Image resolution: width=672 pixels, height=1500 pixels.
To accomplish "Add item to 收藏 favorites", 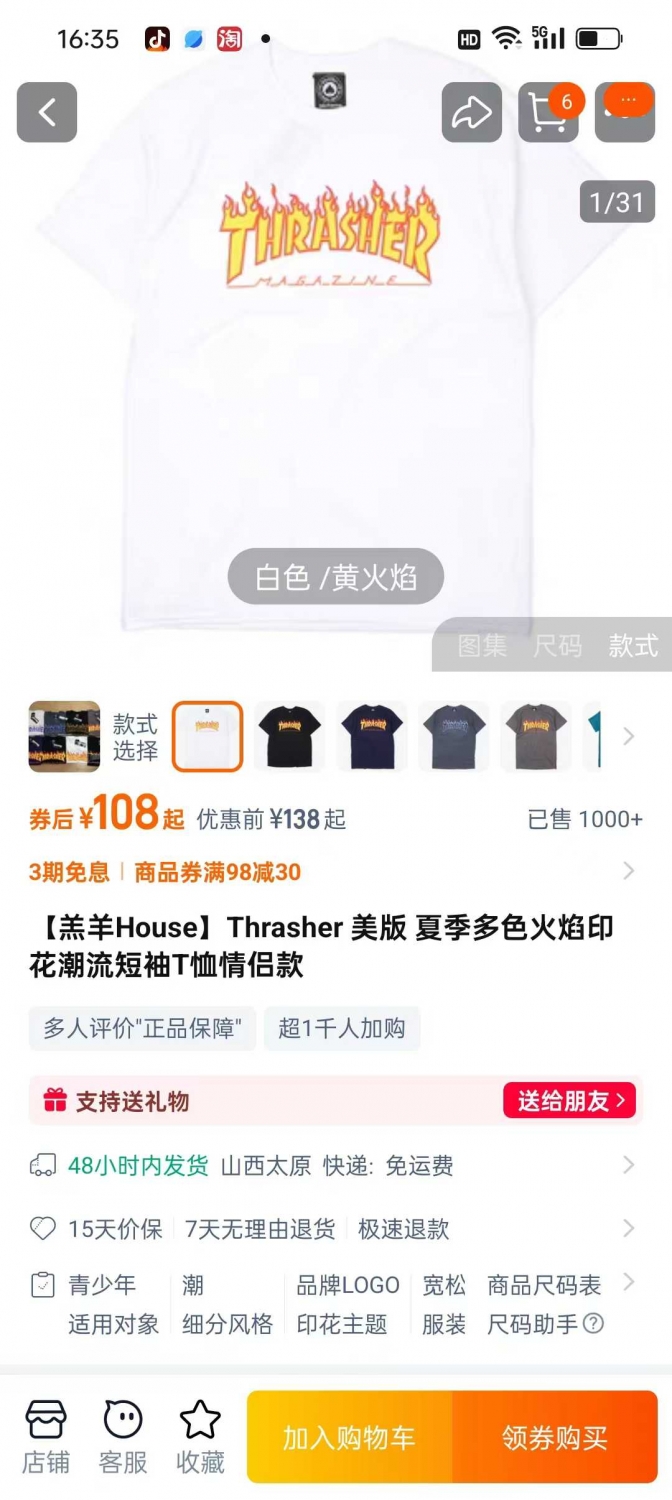I will (200, 1438).
